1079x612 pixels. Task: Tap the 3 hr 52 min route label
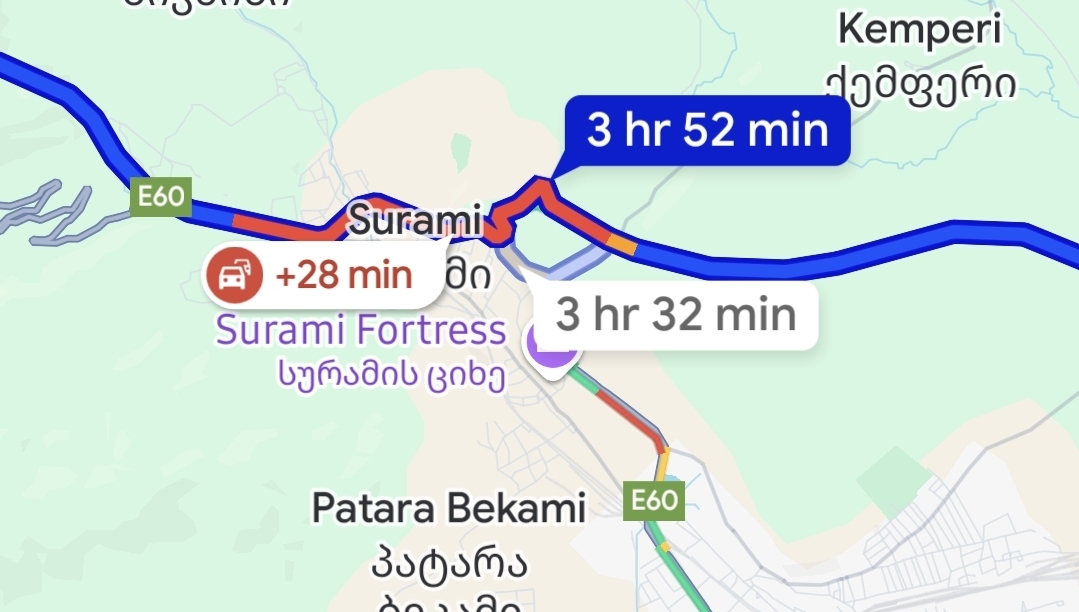(x=707, y=131)
